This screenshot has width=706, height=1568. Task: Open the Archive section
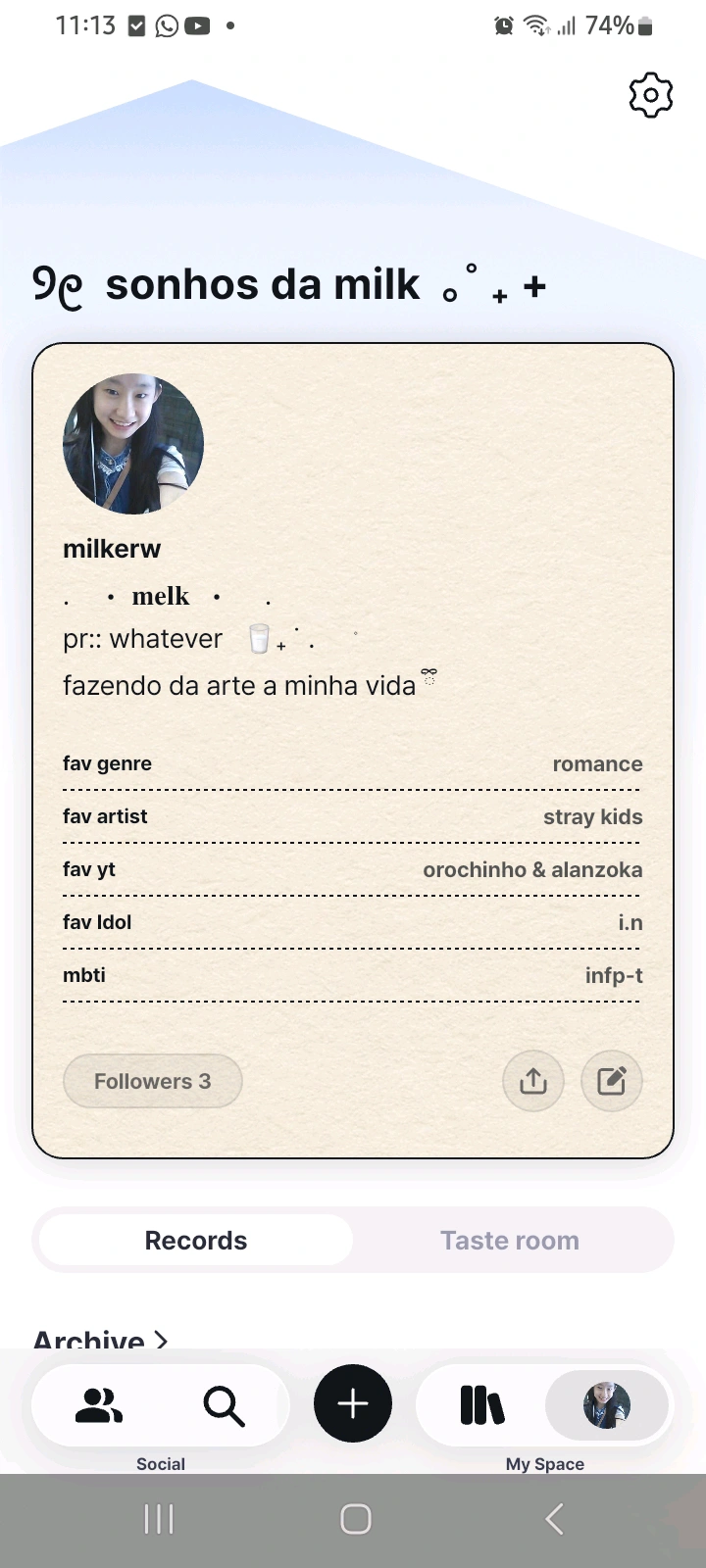(100, 1339)
